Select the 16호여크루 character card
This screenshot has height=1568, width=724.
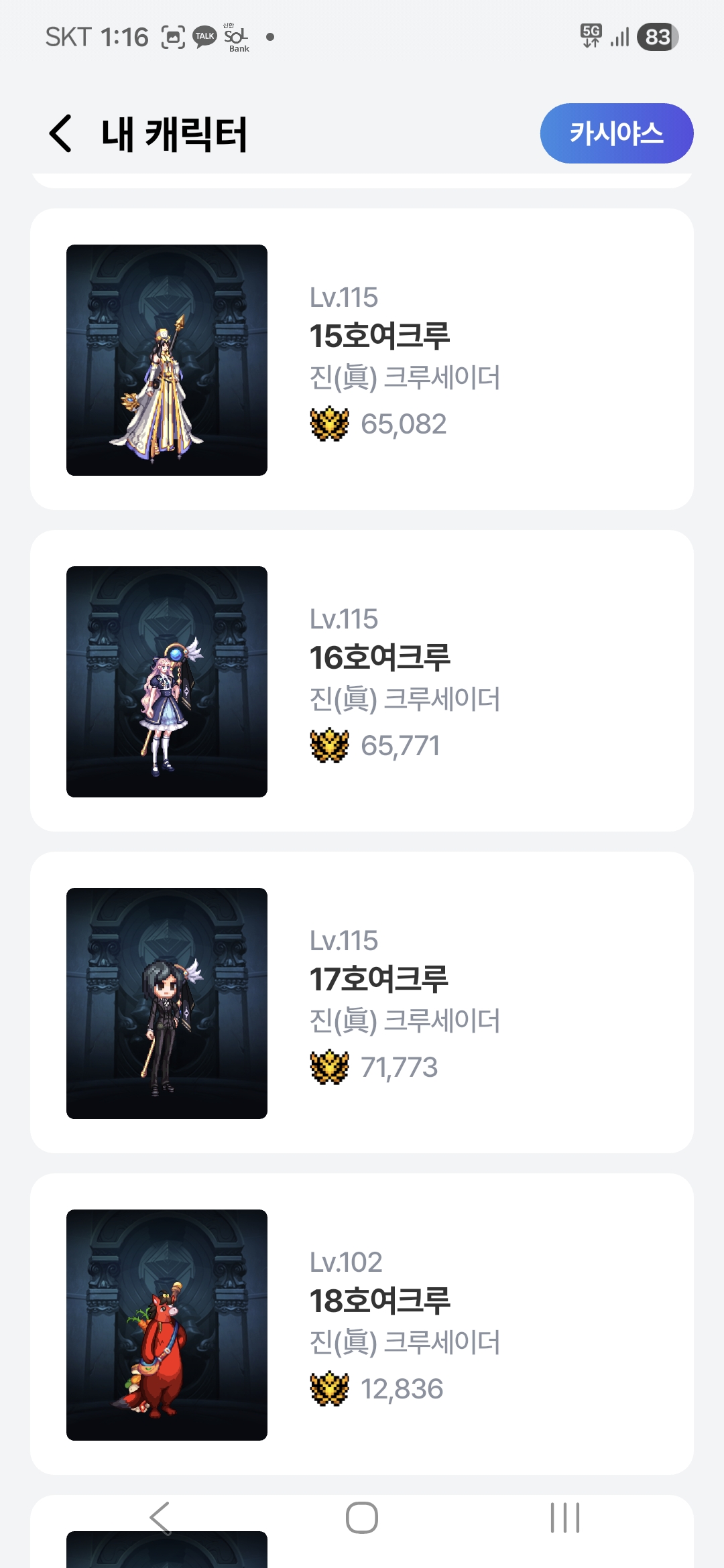click(x=362, y=681)
